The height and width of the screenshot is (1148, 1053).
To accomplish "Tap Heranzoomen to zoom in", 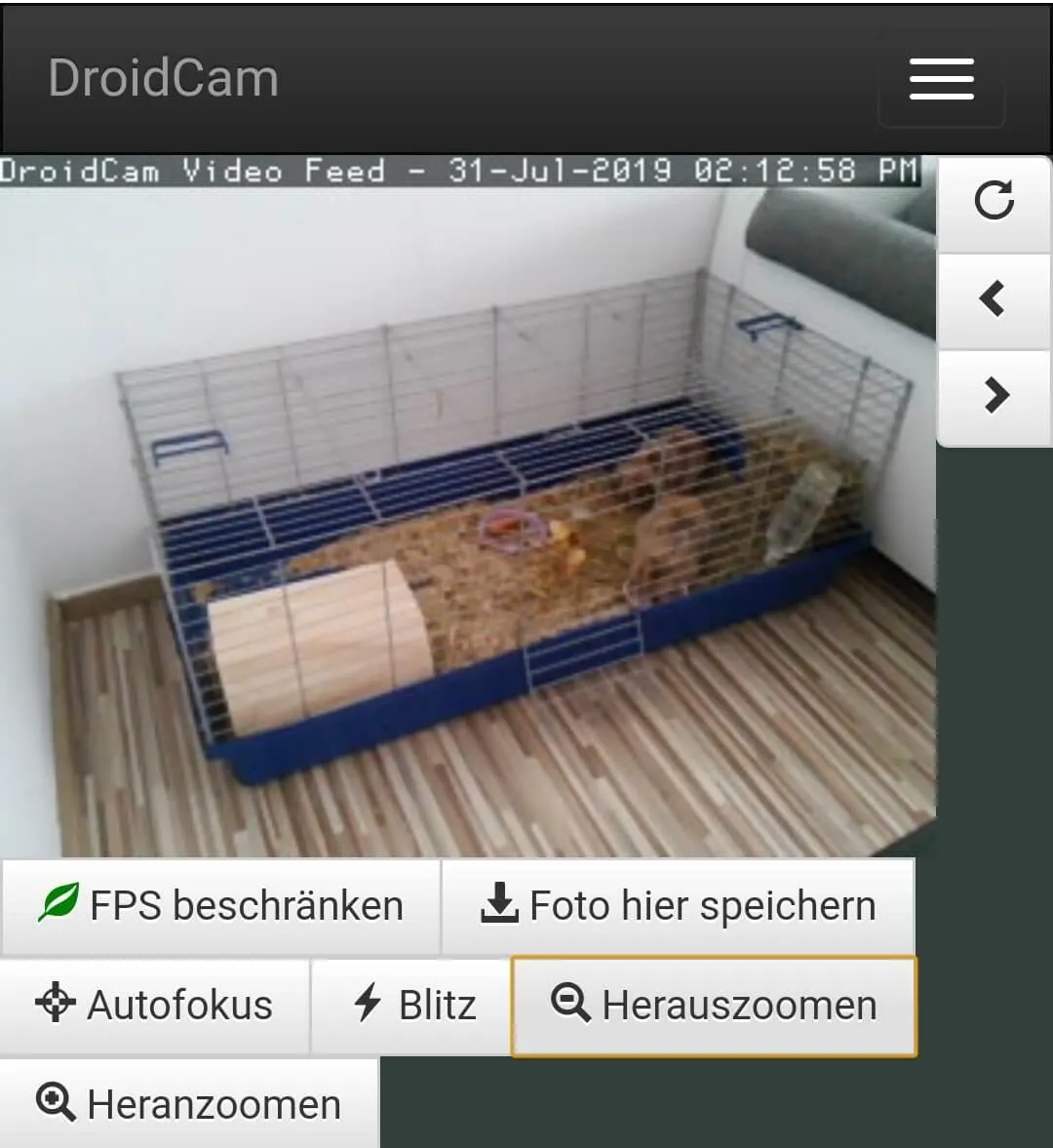I will click(189, 1104).
